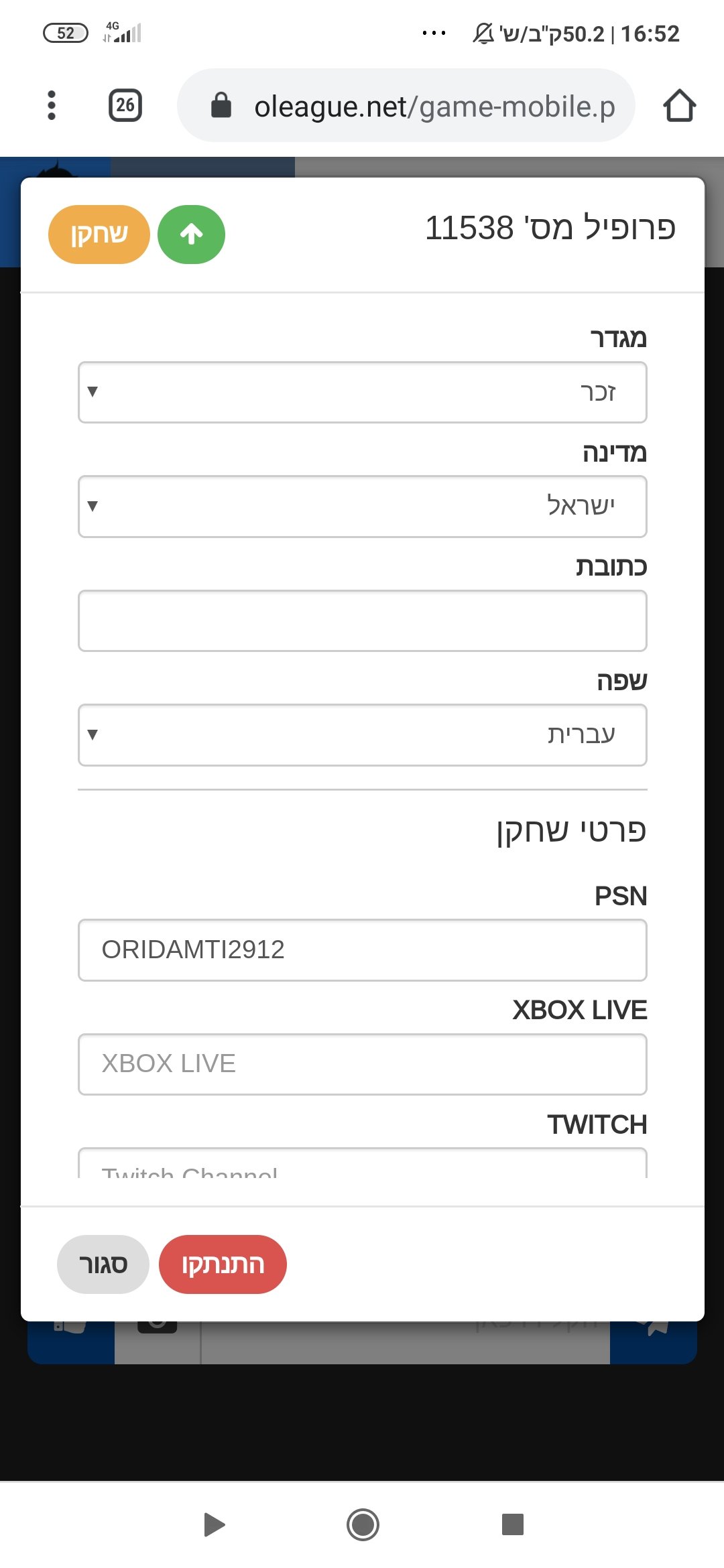Tap the red התנתקן logout button
This screenshot has height=1568, width=724.
click(223, 1264)
